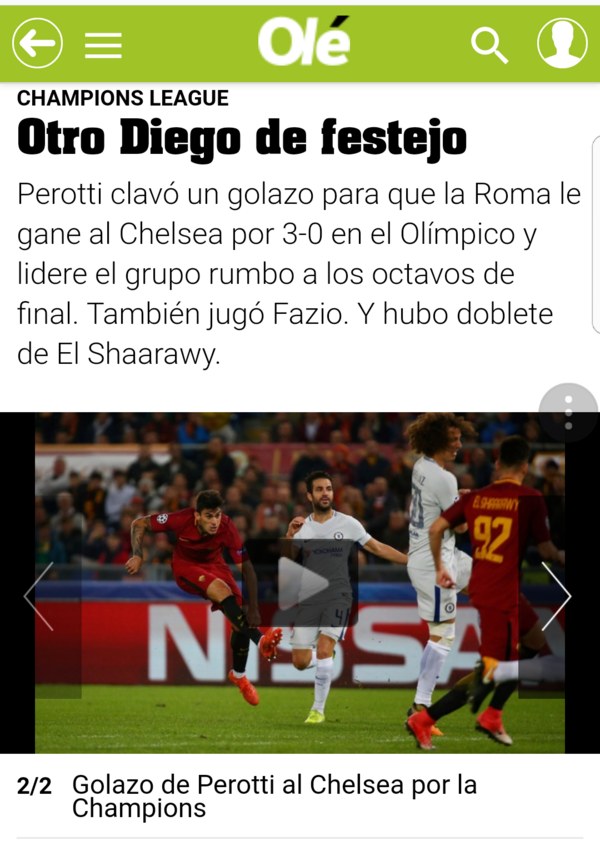Show the next gallery slide

click(x=556, y=596)
